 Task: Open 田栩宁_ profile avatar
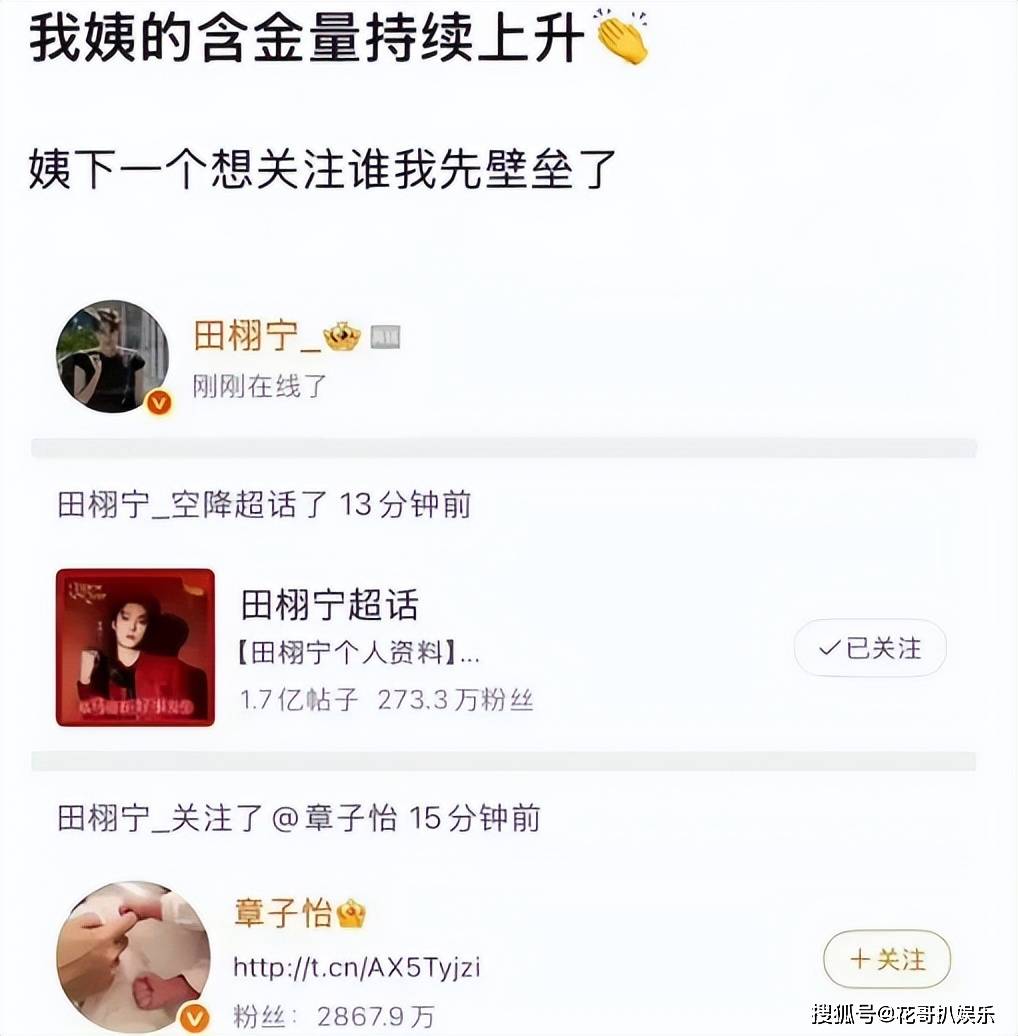[112, 356]
